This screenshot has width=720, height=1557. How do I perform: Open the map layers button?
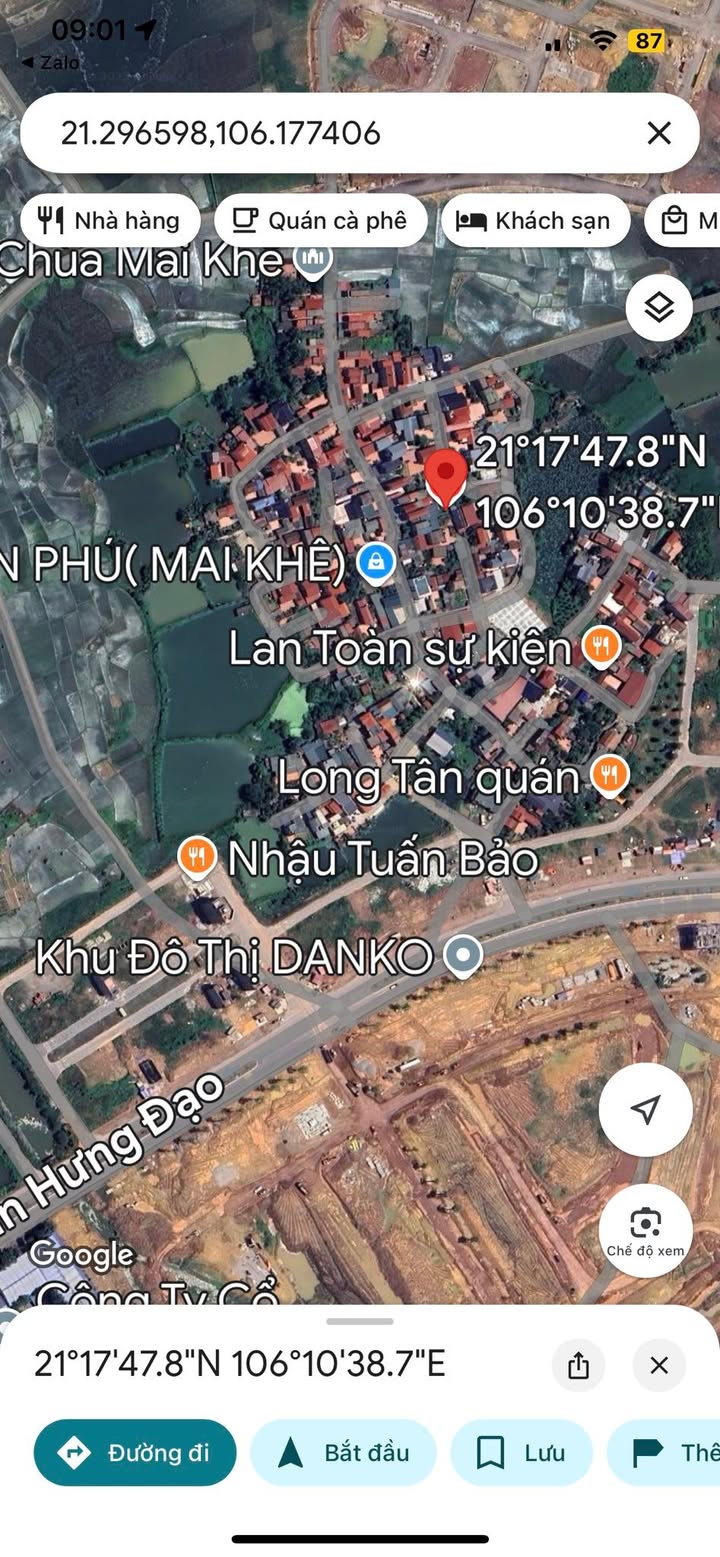(659, 308)
